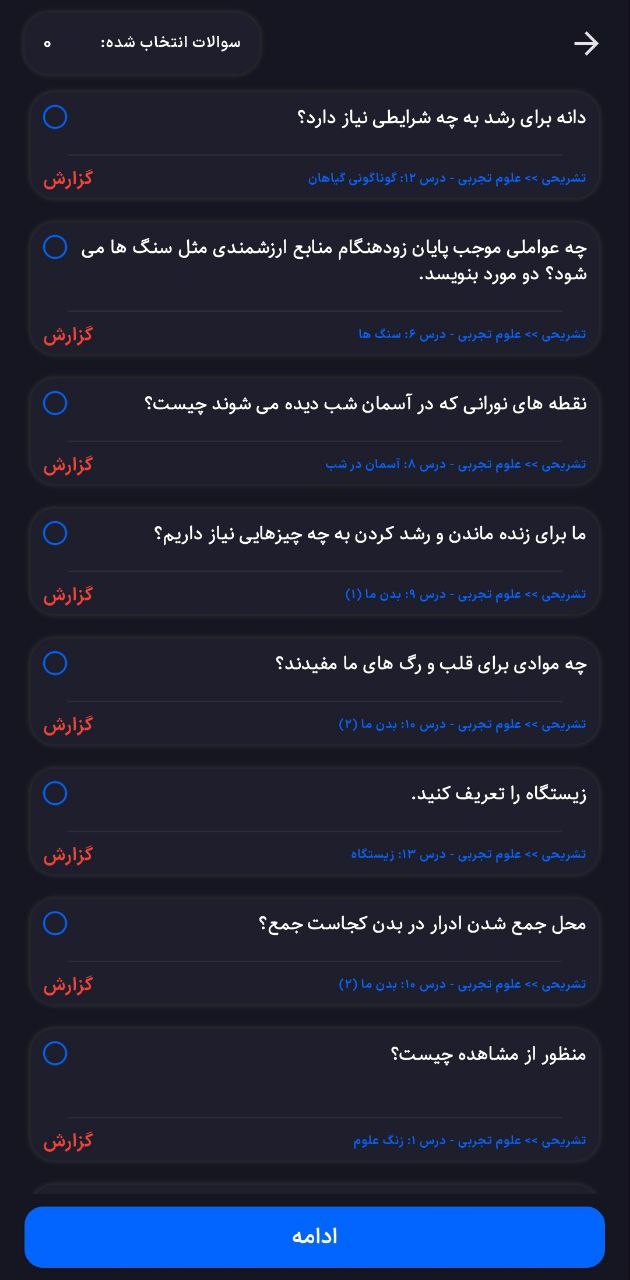This screenshot has height=1280, width=630.
Task: Tap the arrow icon at the top
Action: (586, 43)
